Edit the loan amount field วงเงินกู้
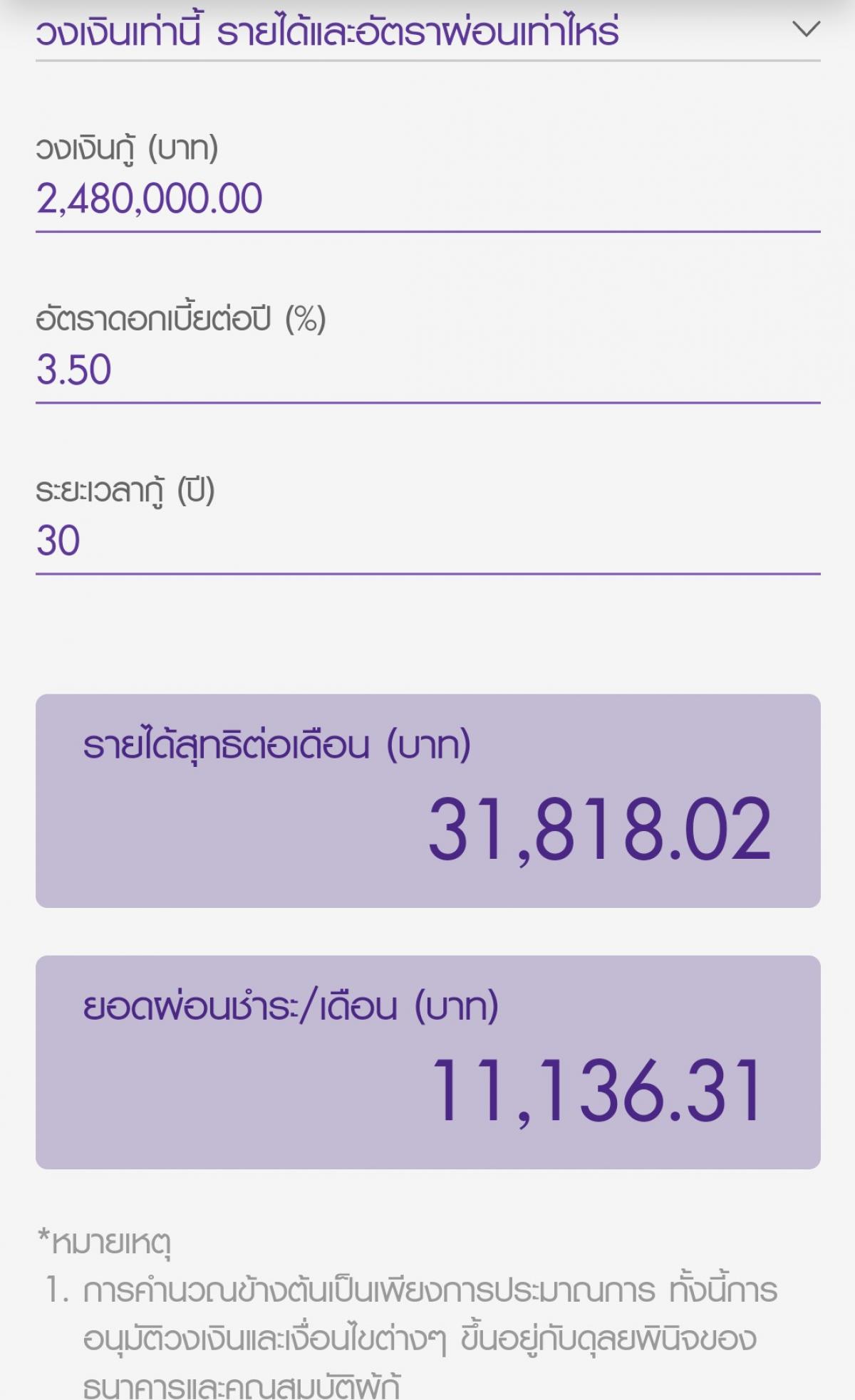The image size is (855, 1400). point(427,199)
